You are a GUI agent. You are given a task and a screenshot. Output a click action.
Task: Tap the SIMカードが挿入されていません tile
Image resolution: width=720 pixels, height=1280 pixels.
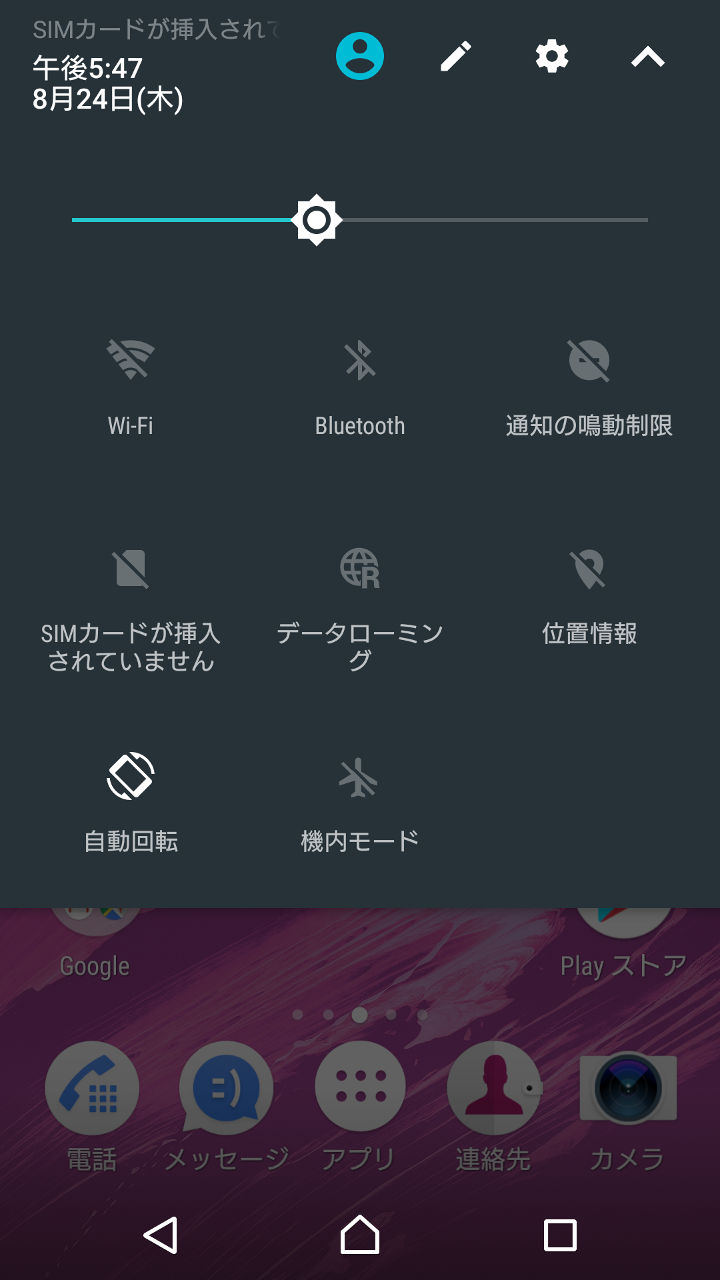pos(131,568)
